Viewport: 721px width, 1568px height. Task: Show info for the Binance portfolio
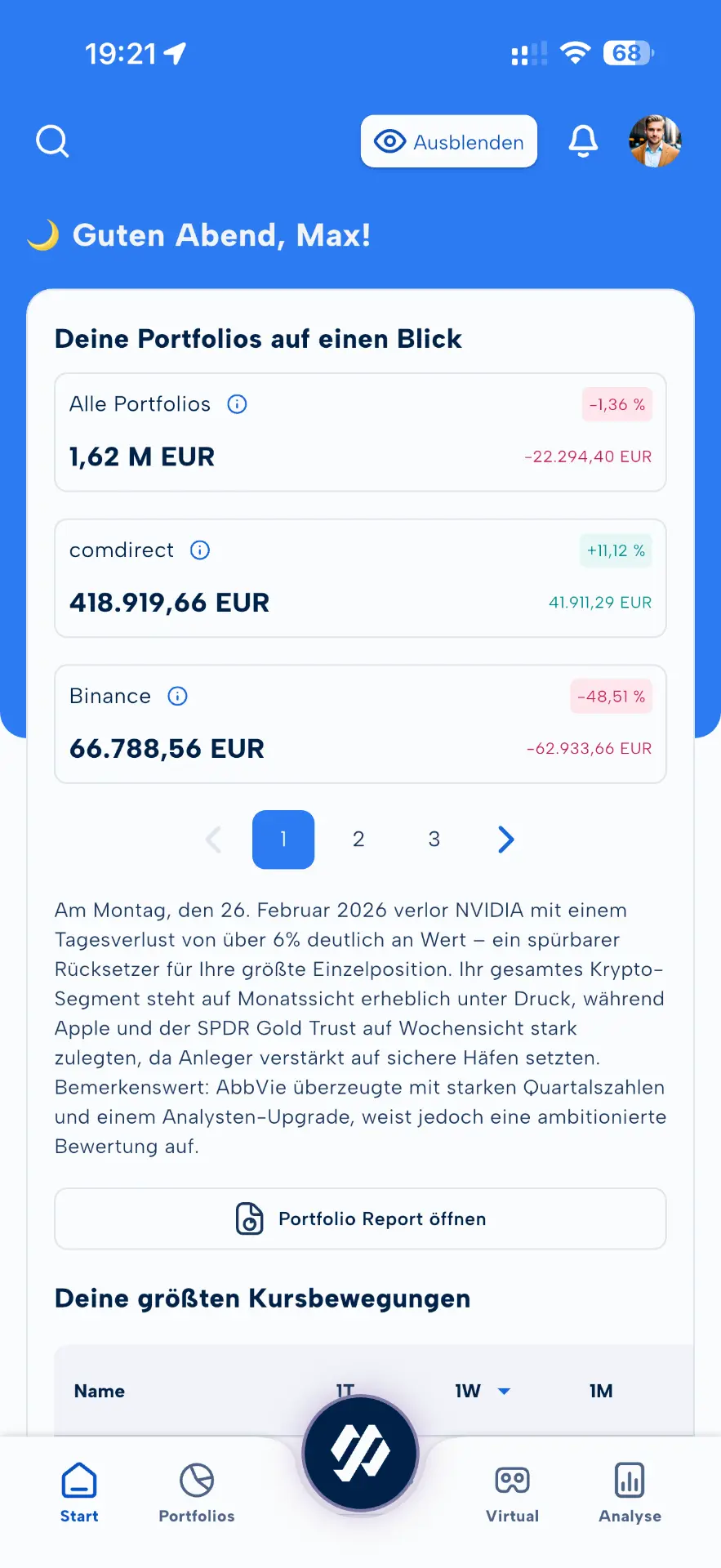point(177,696)
